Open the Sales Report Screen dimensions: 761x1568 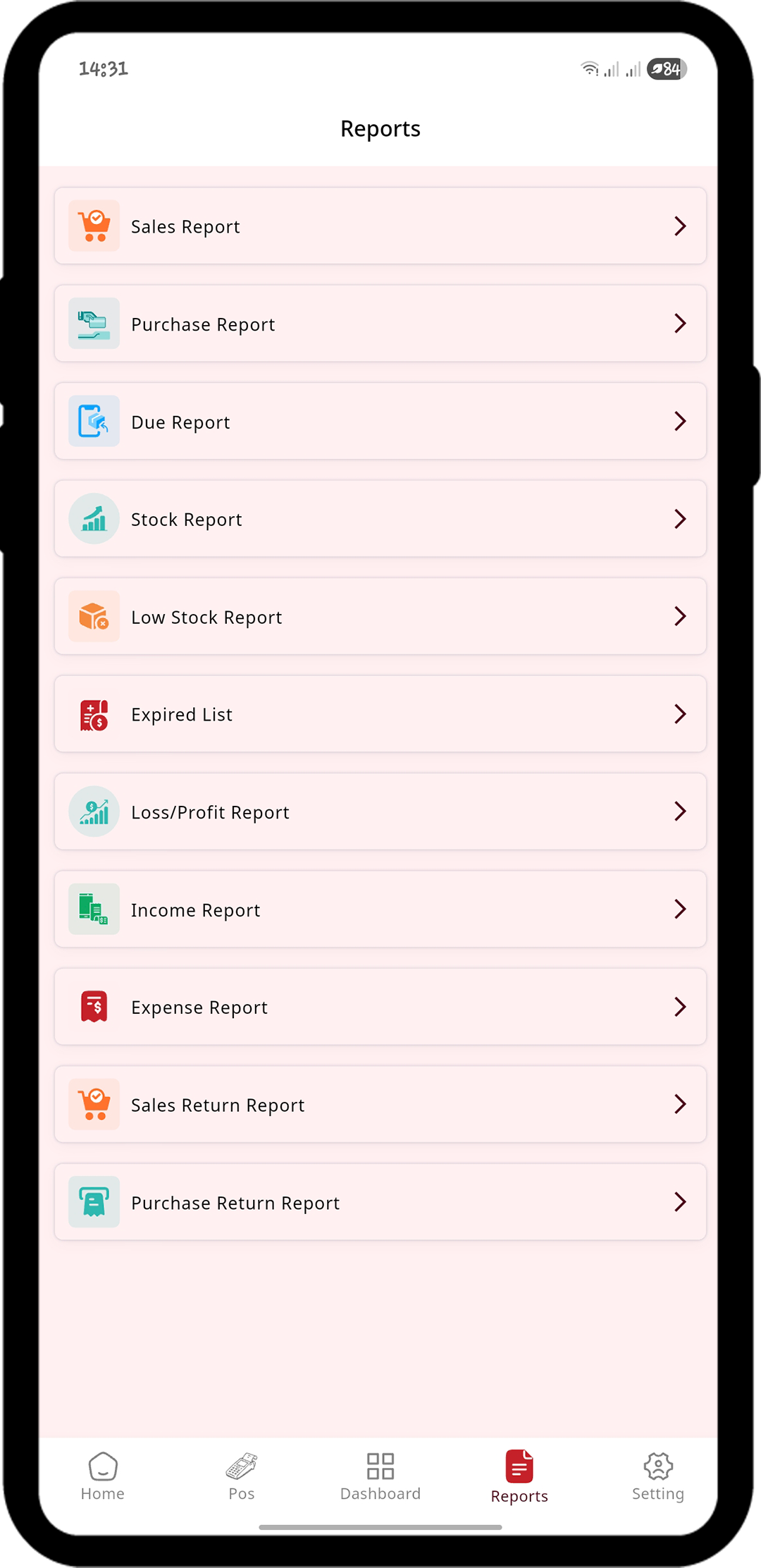click(380, 226)
